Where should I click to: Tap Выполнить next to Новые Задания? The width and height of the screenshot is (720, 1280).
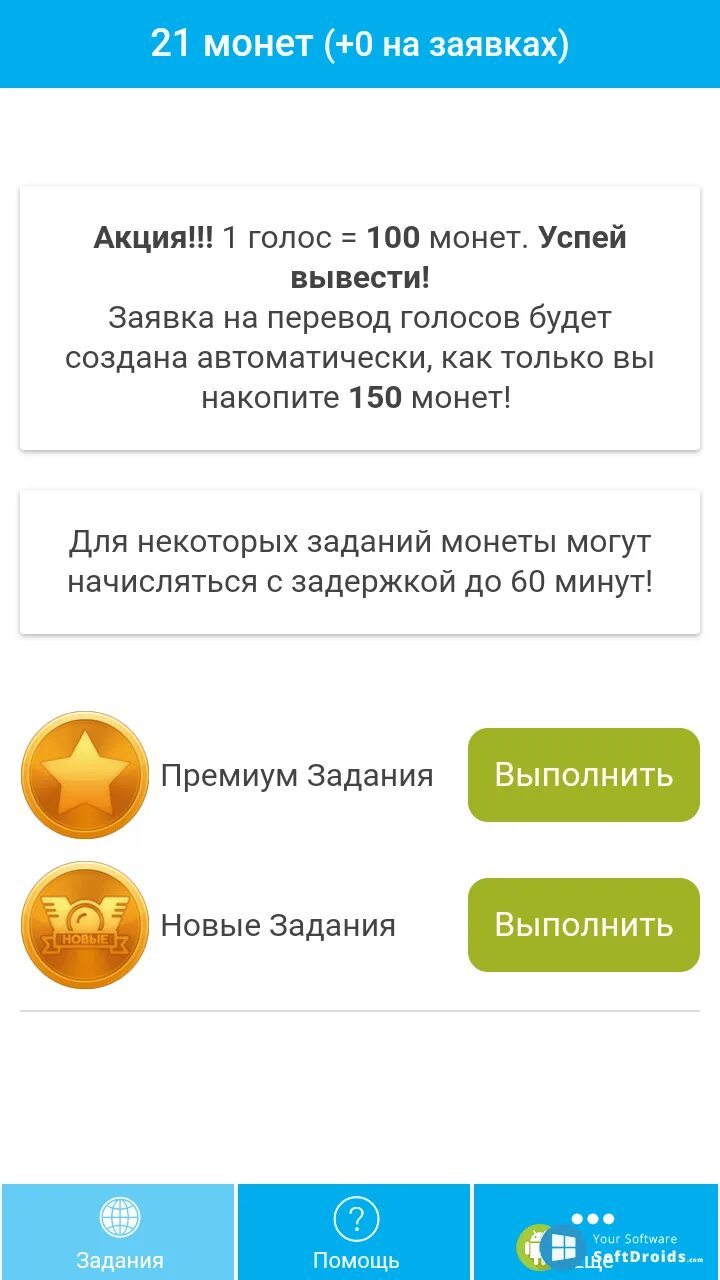(584, 925)
